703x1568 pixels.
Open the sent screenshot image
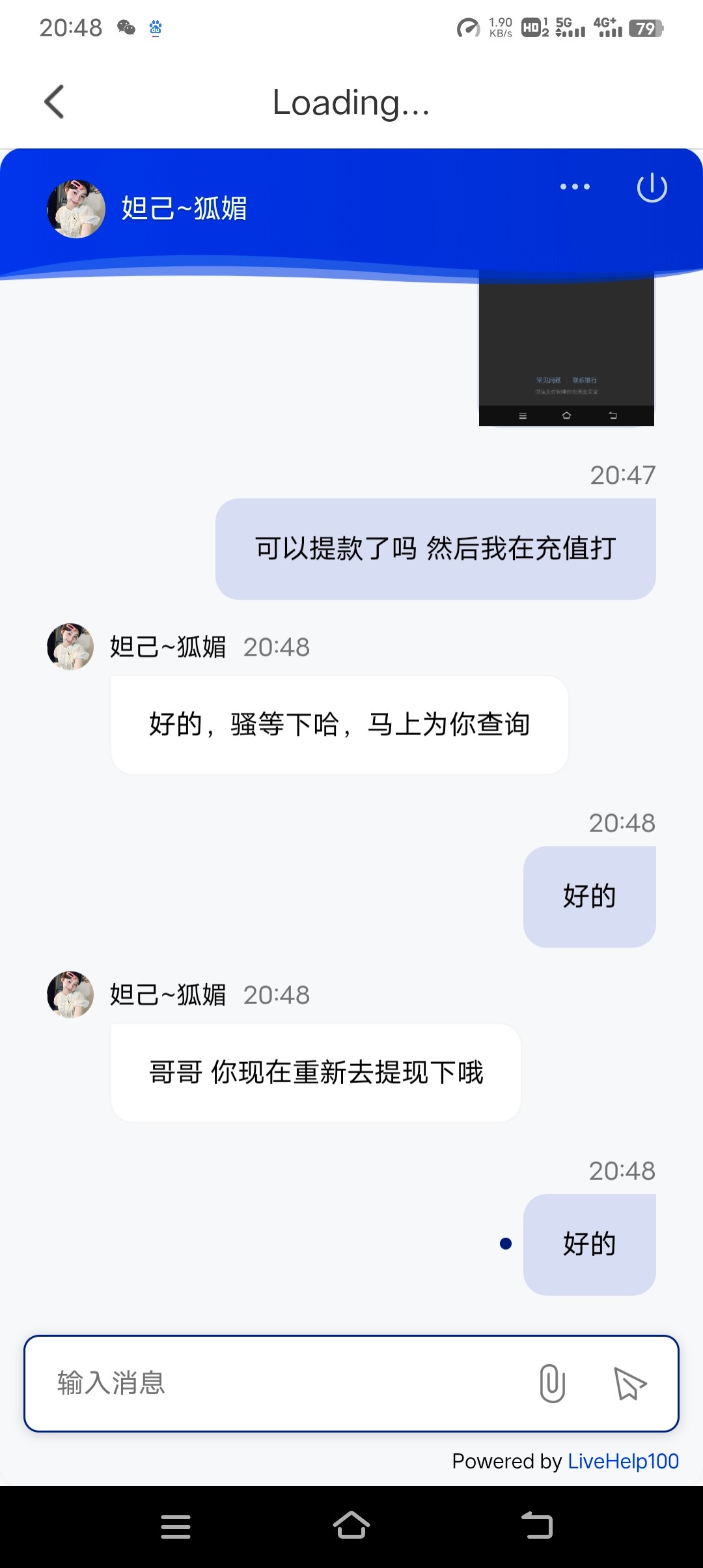point(566,352)
